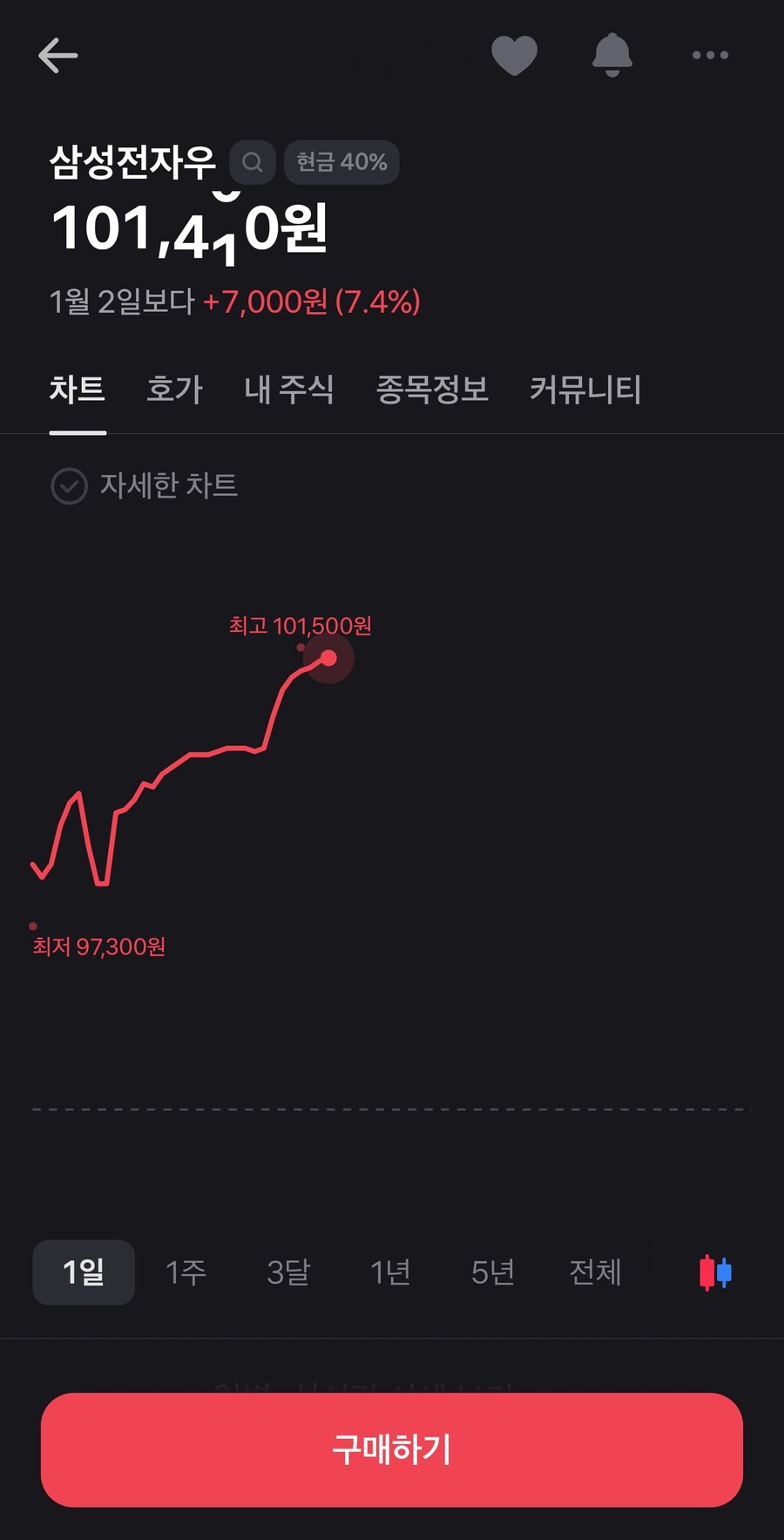Favorite 삼성전자우 with the heart icon
Image resolution: width=784 pixels, height=1540 pixels.
[x=515, y=55]
